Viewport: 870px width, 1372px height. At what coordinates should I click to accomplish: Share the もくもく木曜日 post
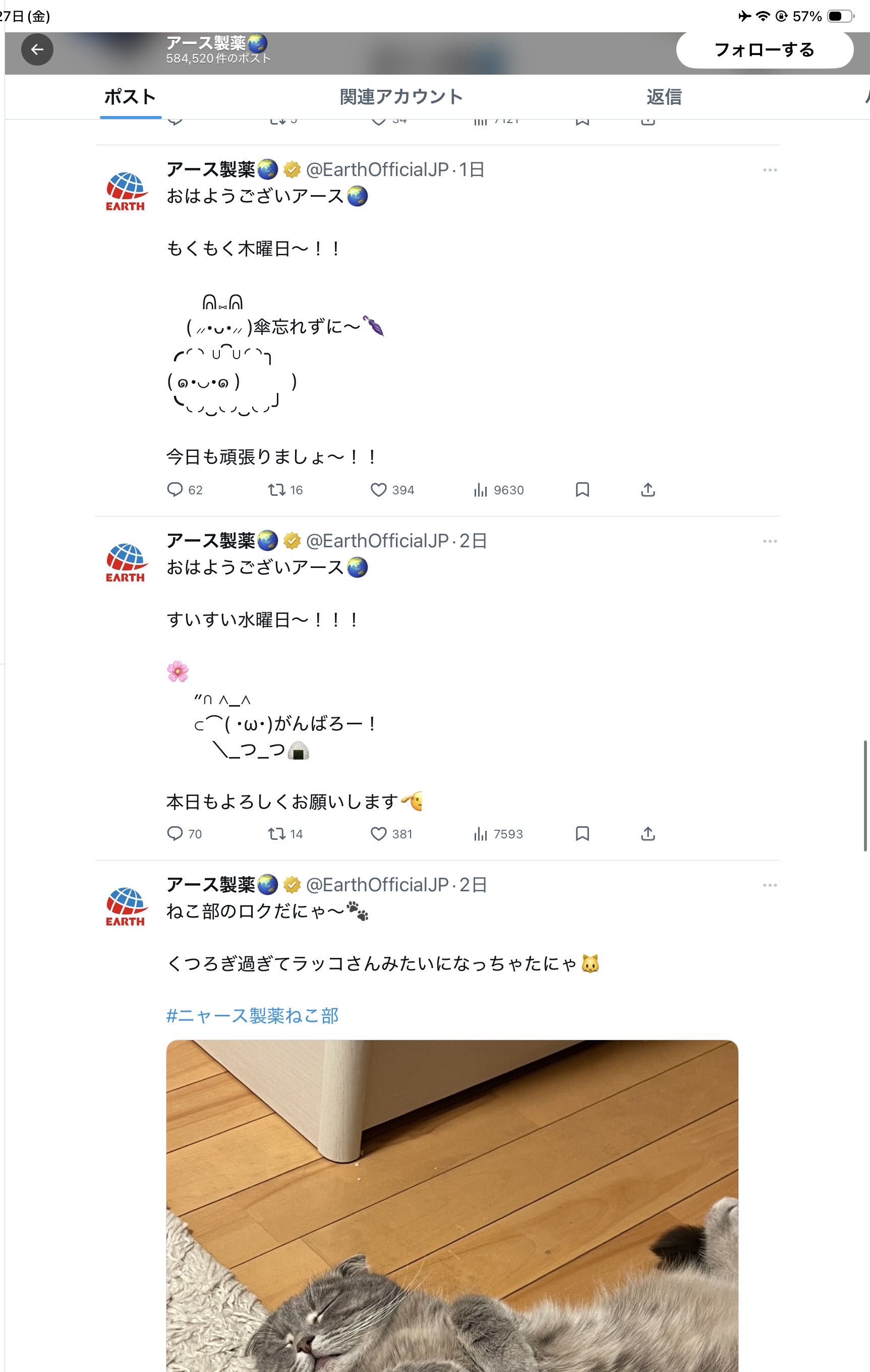[648, 490]
